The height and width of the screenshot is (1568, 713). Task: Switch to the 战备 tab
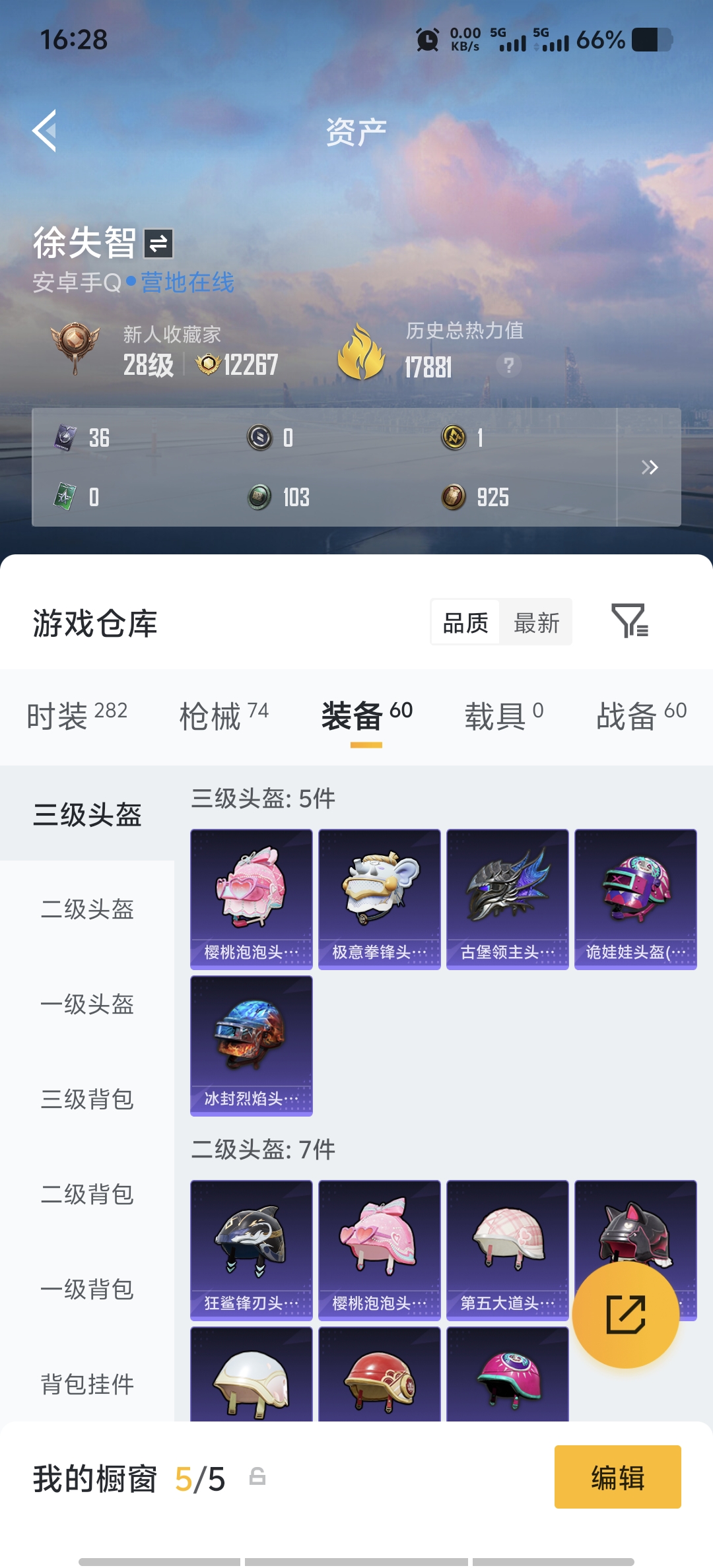641,716
